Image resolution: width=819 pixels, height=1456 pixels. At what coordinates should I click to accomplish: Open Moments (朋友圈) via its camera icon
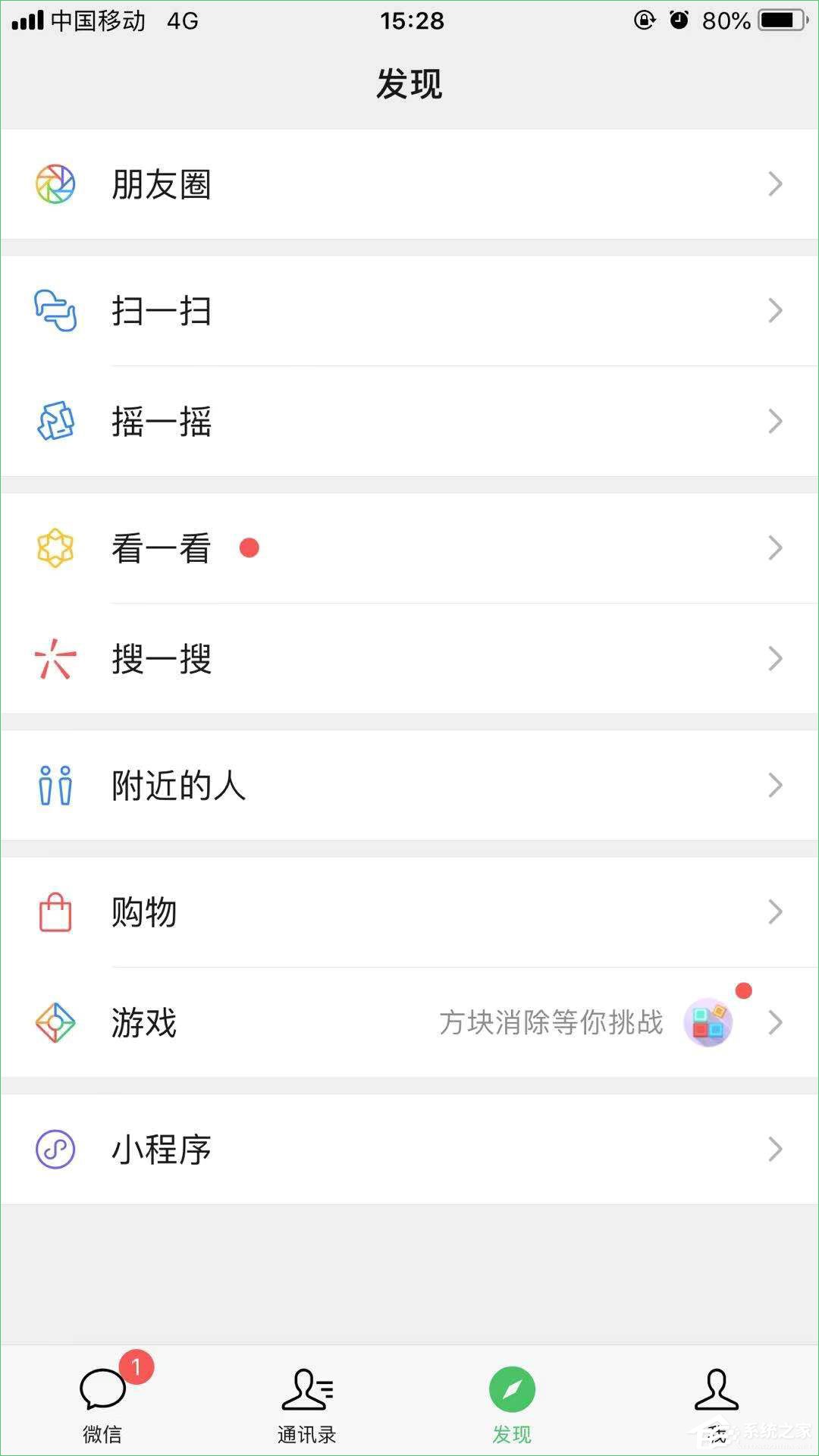[x=55, y=184]
